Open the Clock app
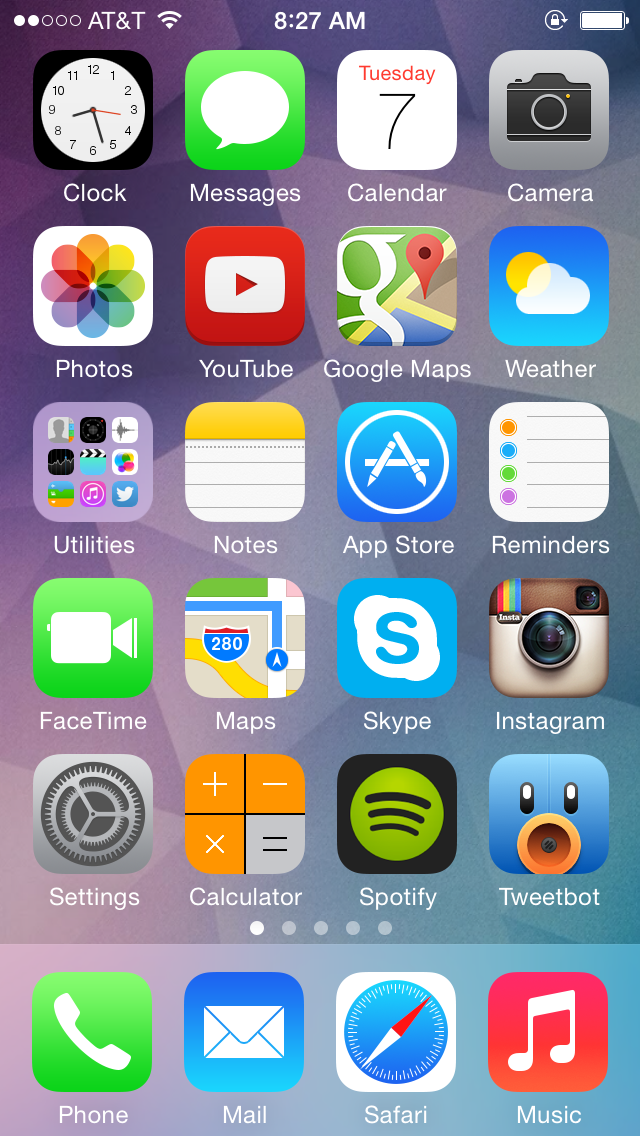 click(93, 110)
